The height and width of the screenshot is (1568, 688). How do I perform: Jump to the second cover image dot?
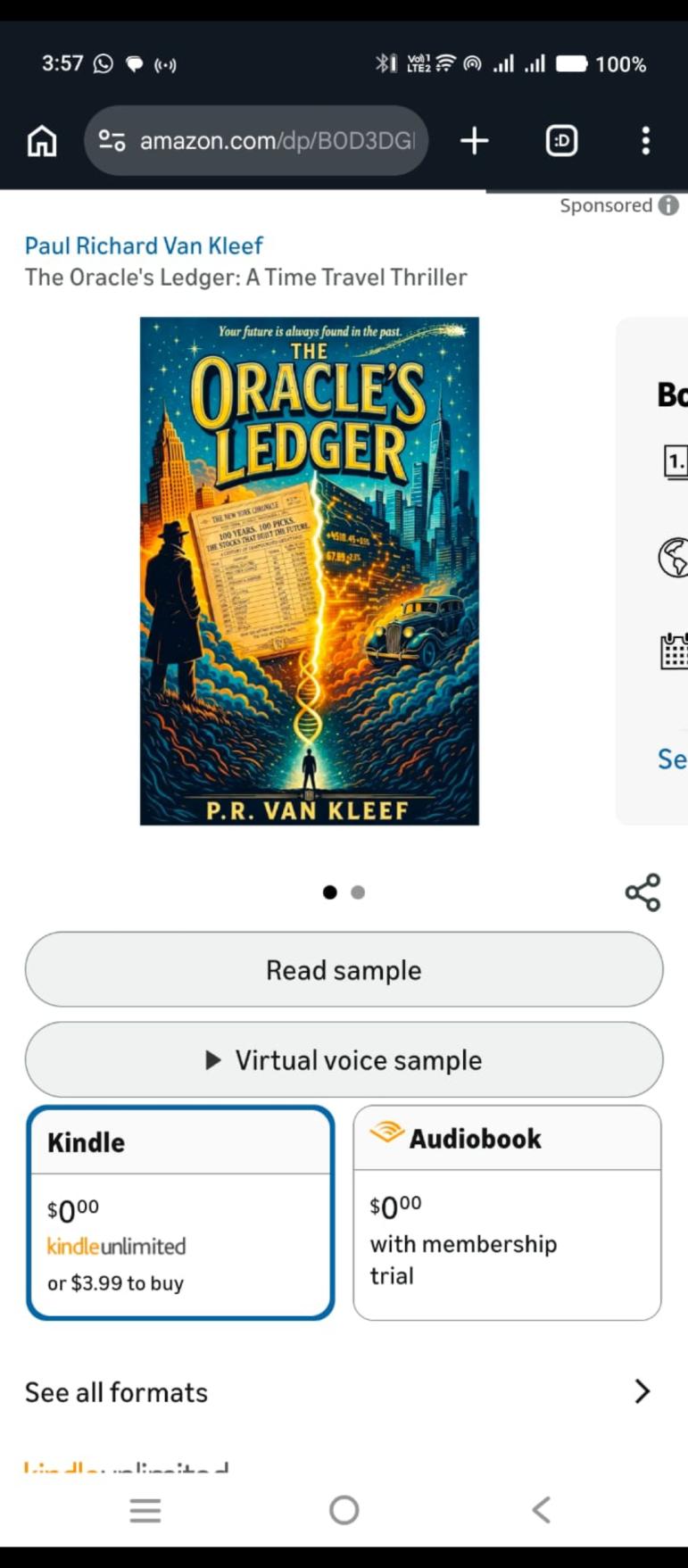358,892
